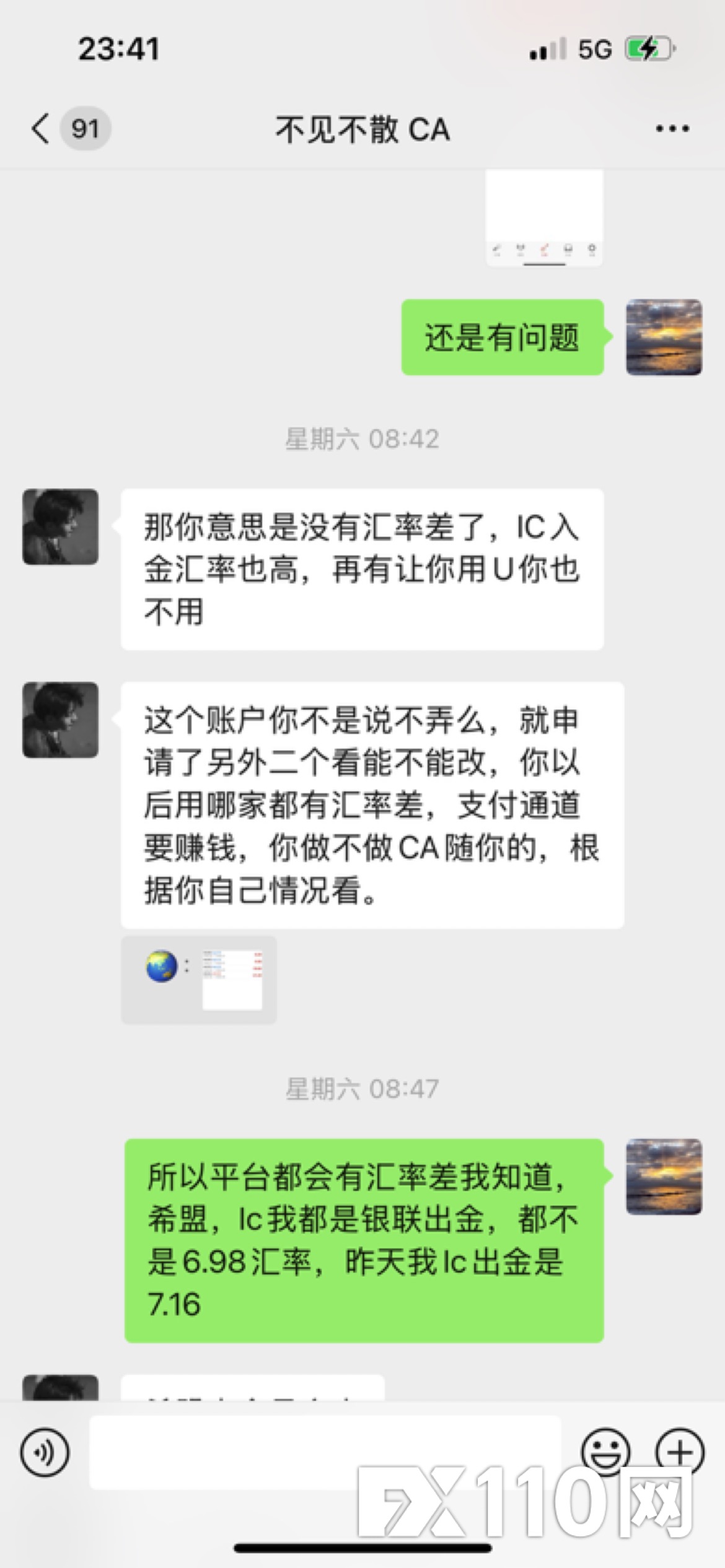725x1568 pixels.
Task: Open the emoji sticker panel
Action: [605, 1451]
